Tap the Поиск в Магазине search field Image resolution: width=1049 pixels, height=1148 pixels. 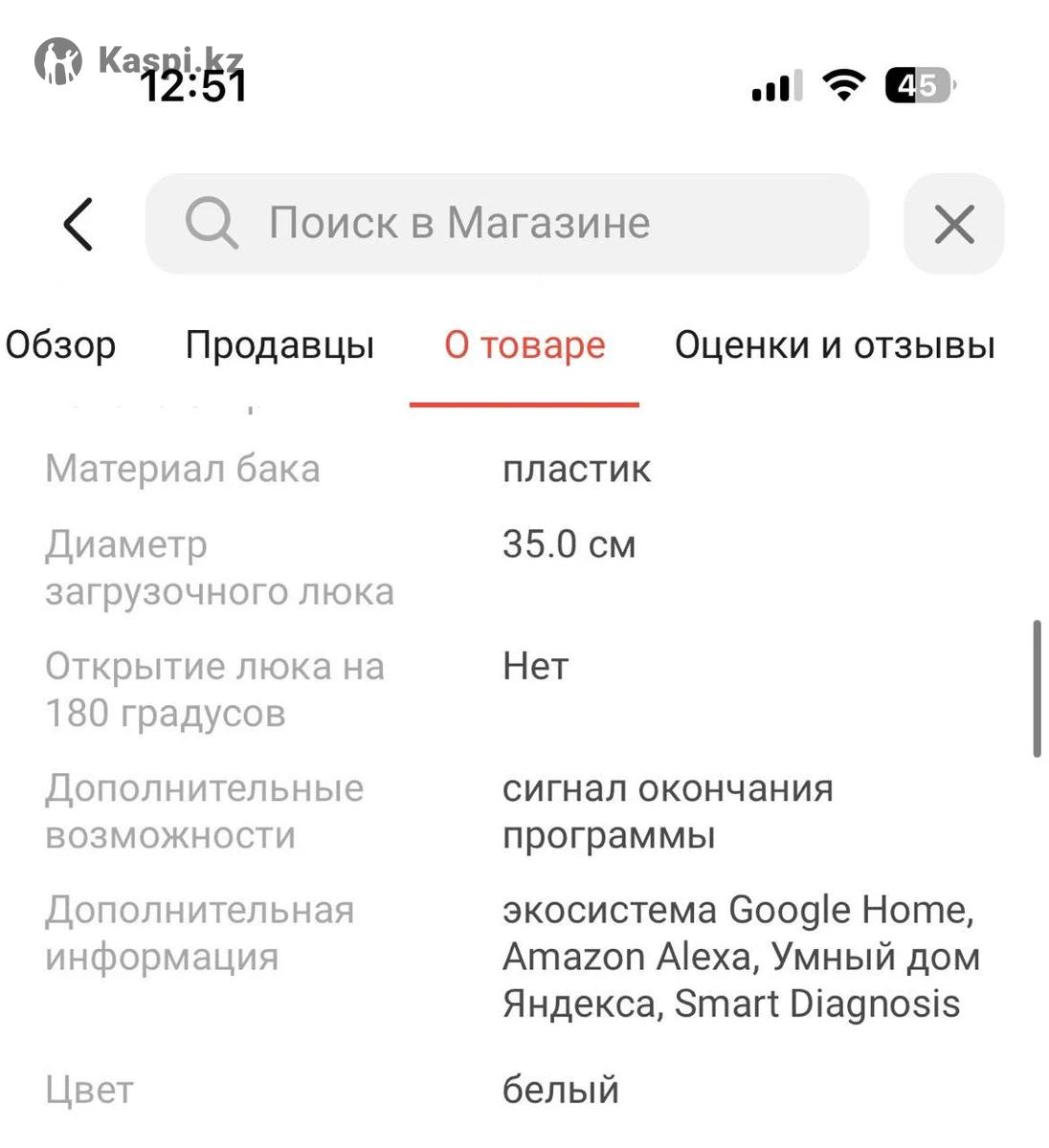point(507,224)
